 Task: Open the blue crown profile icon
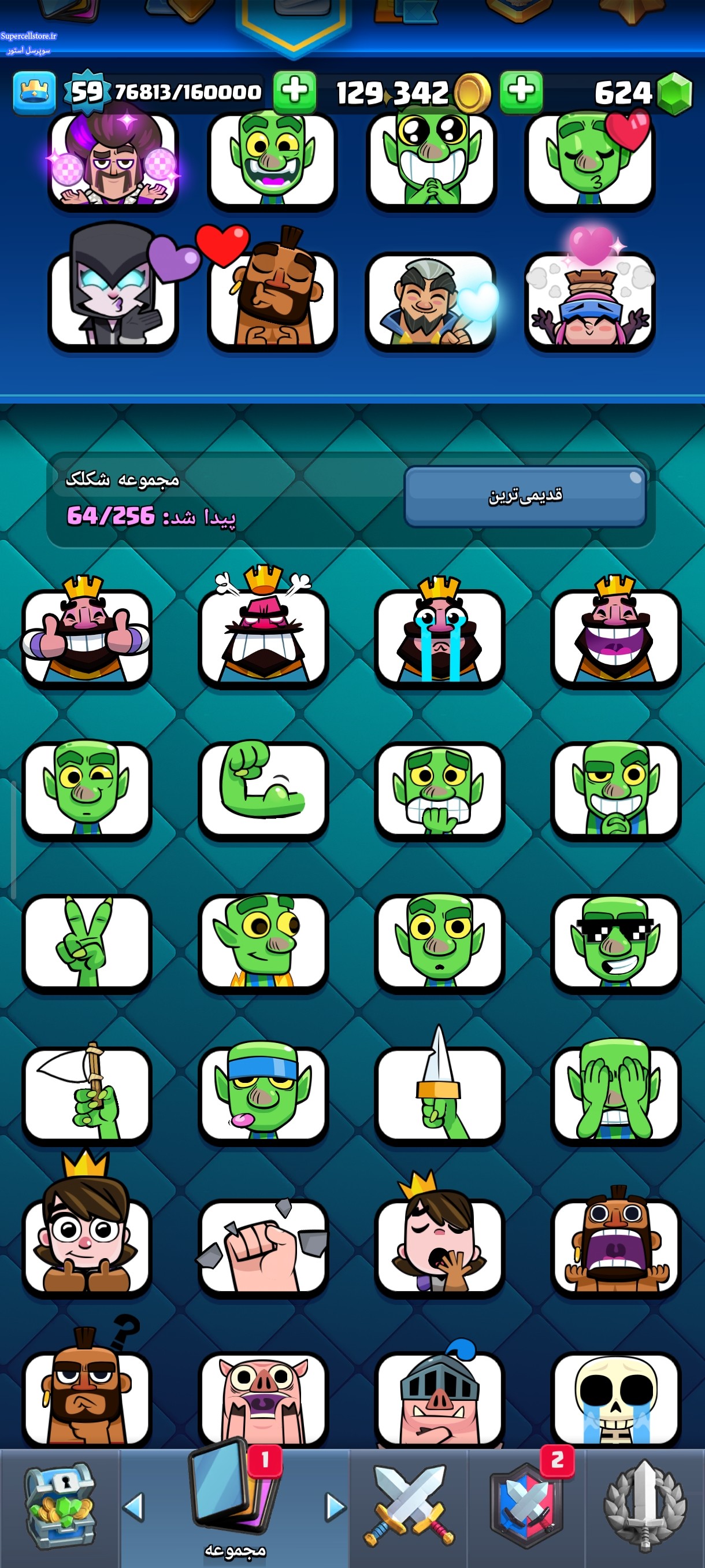click(34, 93)
